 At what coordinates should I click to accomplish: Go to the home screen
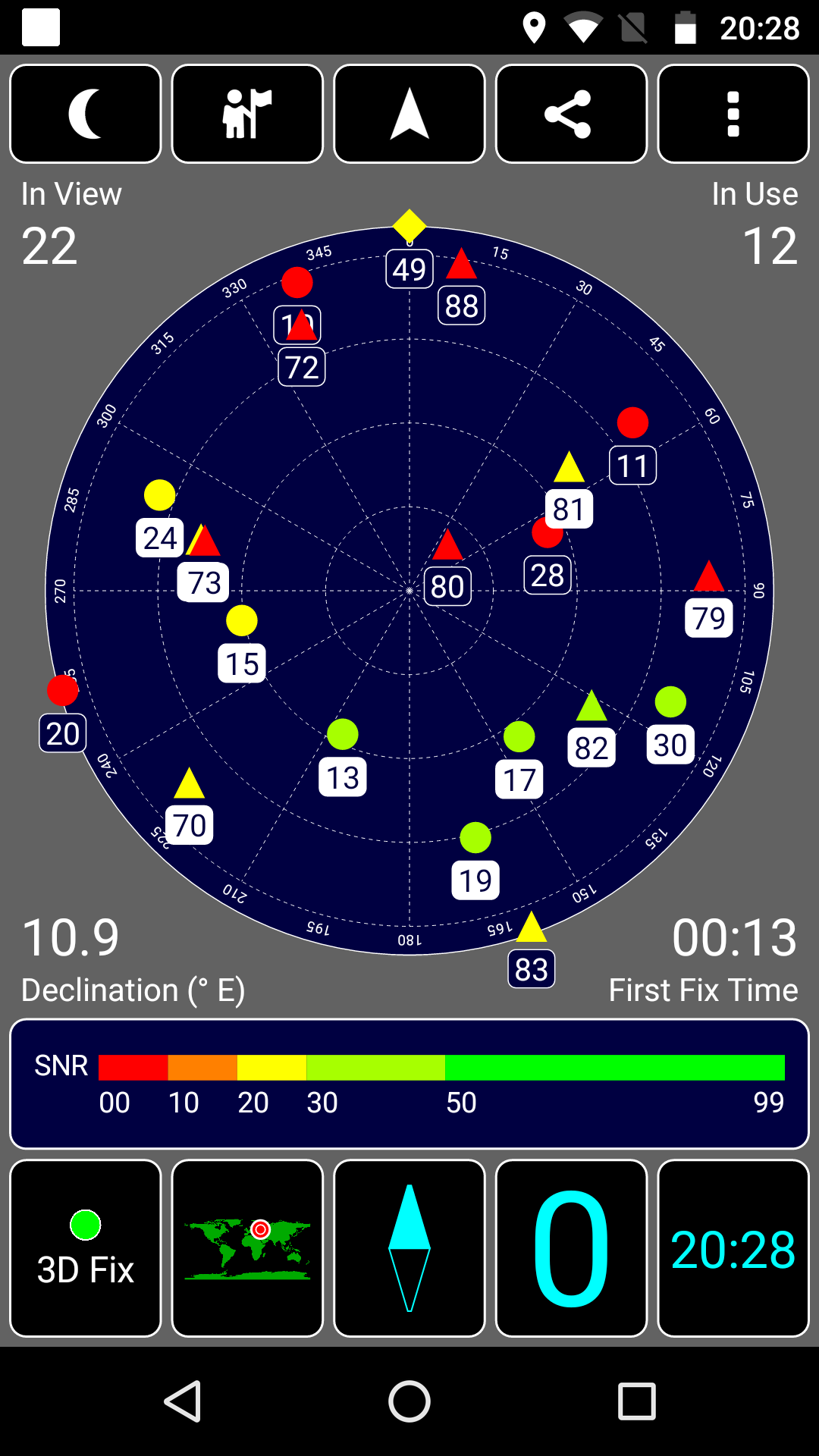409,1401
